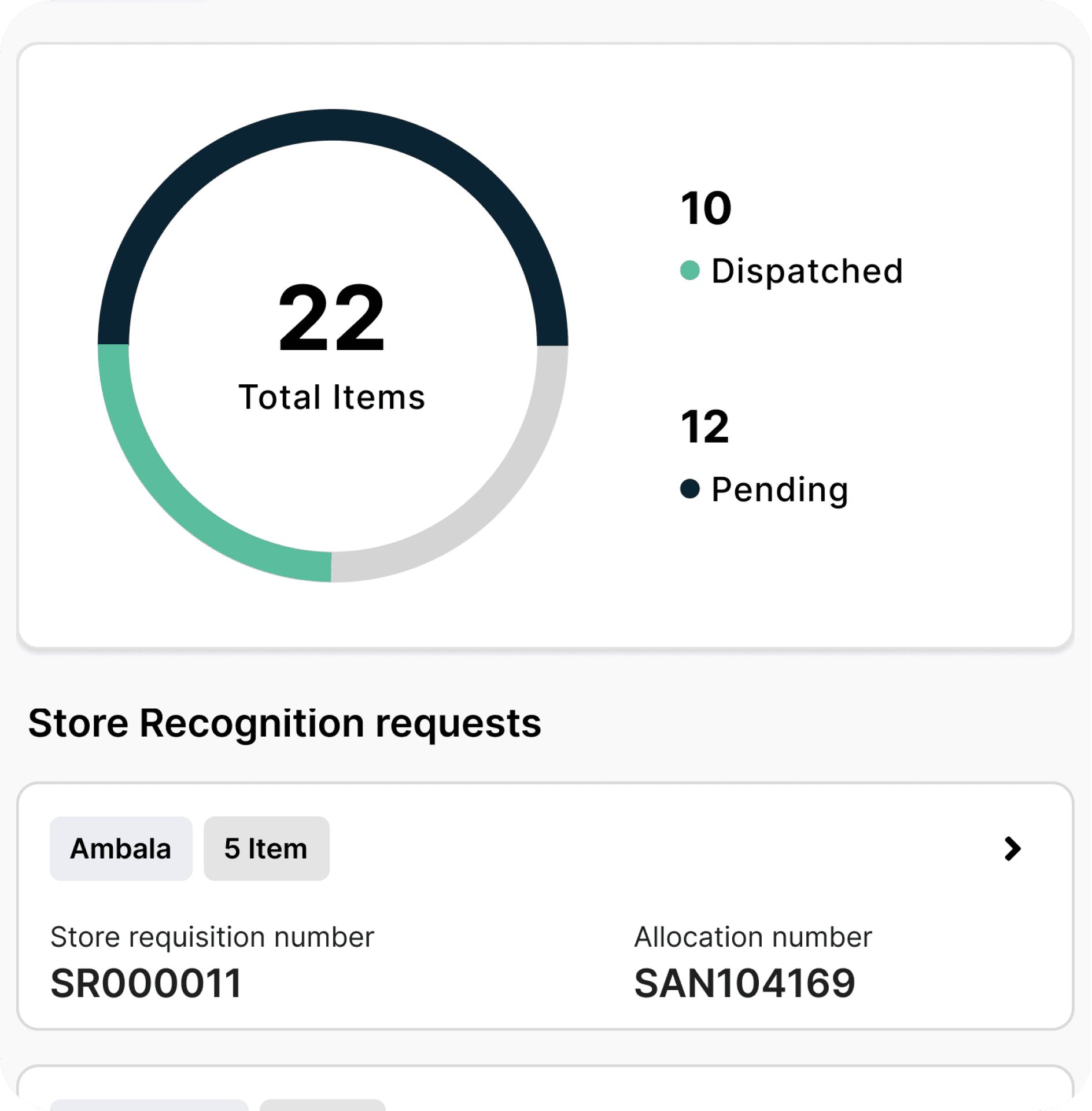The image size is (1092, 1111).
Task: Click the Store requisition number label
Action: coord(212,936)
